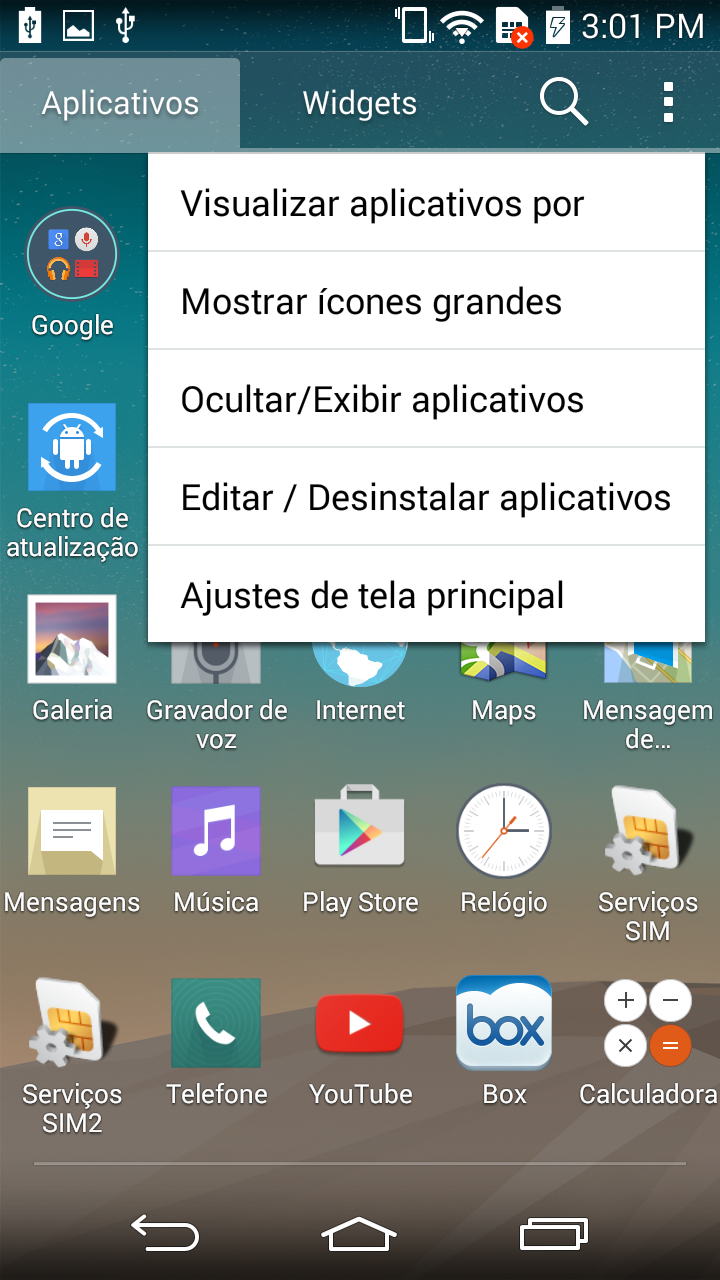The height and width of the screenshot is (1280, 720).
Task: Launch Centro de atualização app
Action: (x=72, y=447)
